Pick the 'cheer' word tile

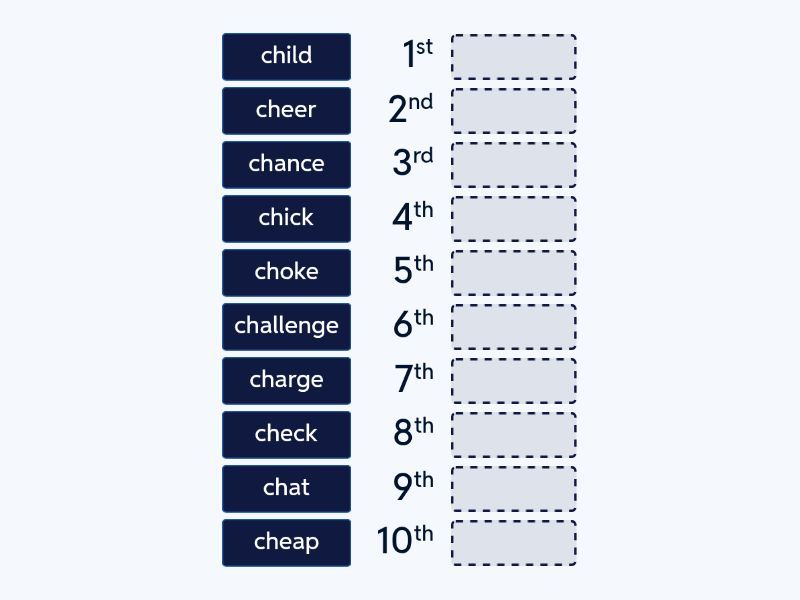click(286, 110)
